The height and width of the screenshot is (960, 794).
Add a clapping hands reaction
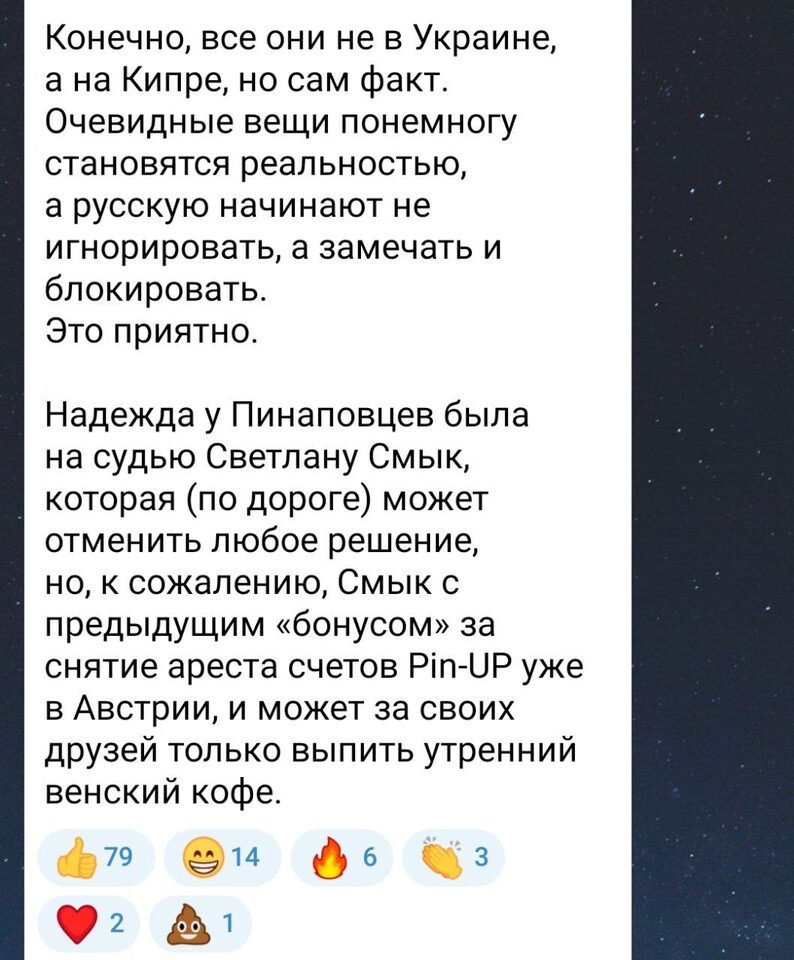click(453, 858)
